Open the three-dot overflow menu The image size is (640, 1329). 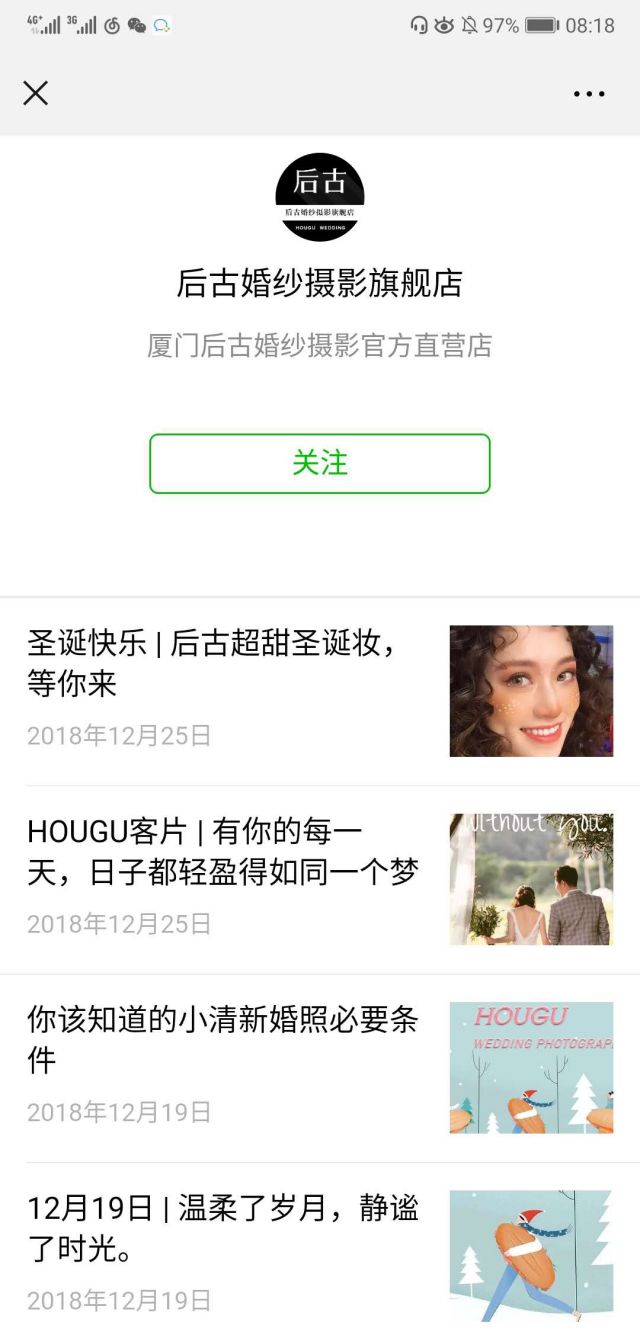[589, 95]
